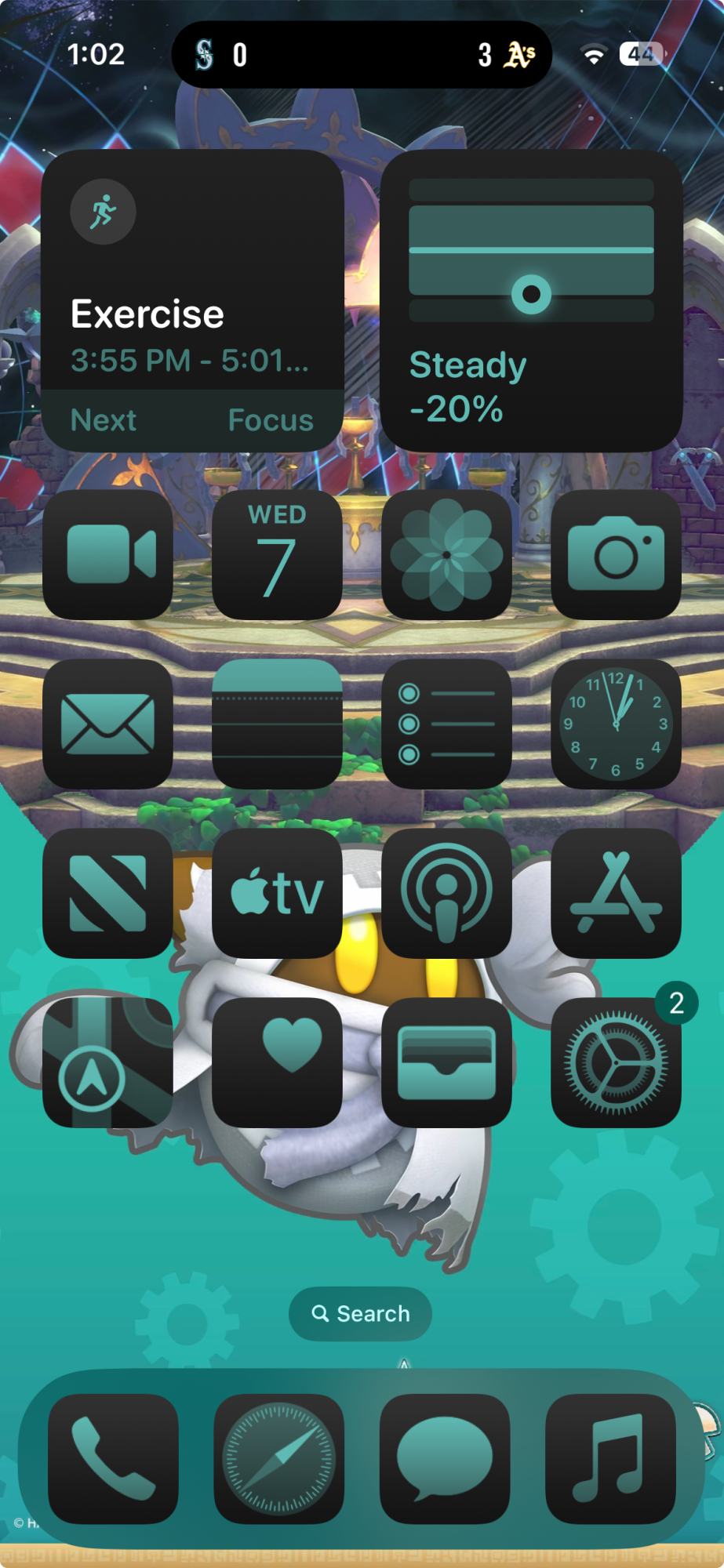This screenshot has height=1568, width=724.
Task: Open the Notes app
Action: click(277, 724)
